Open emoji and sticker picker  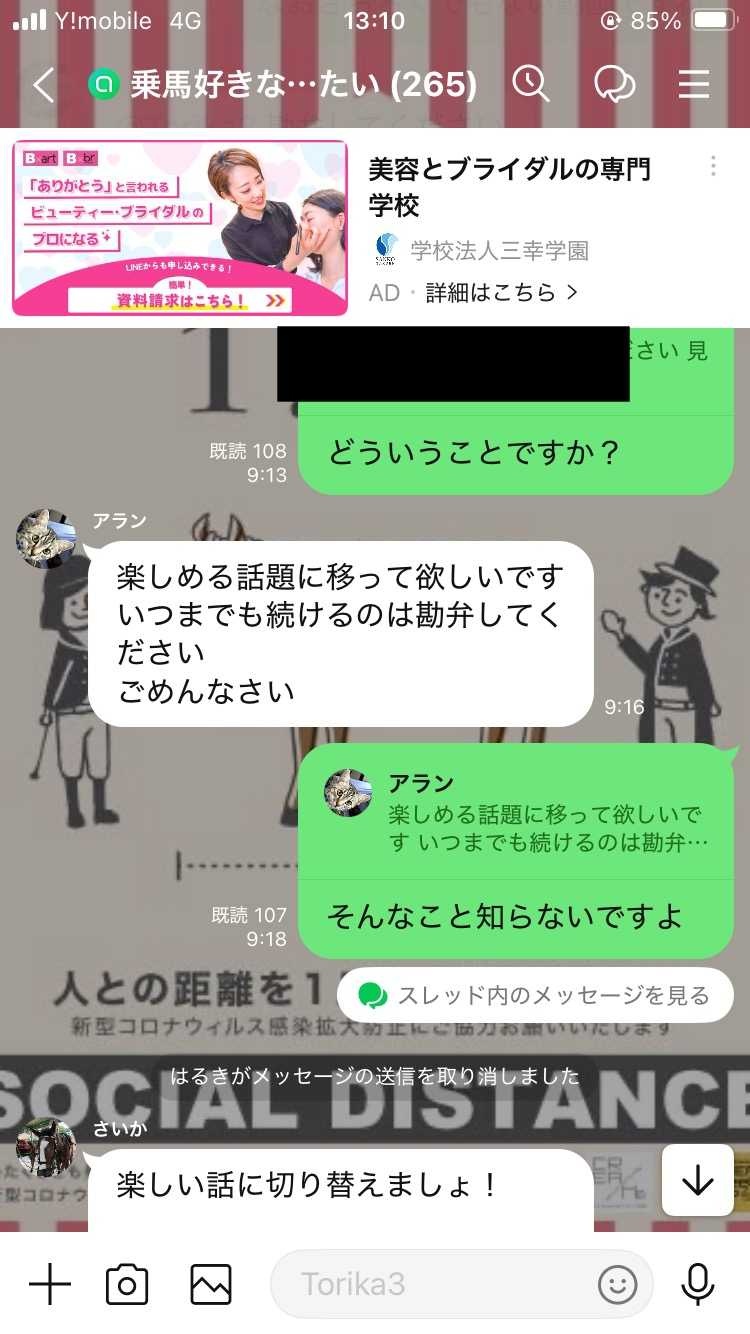[617, 1284]
